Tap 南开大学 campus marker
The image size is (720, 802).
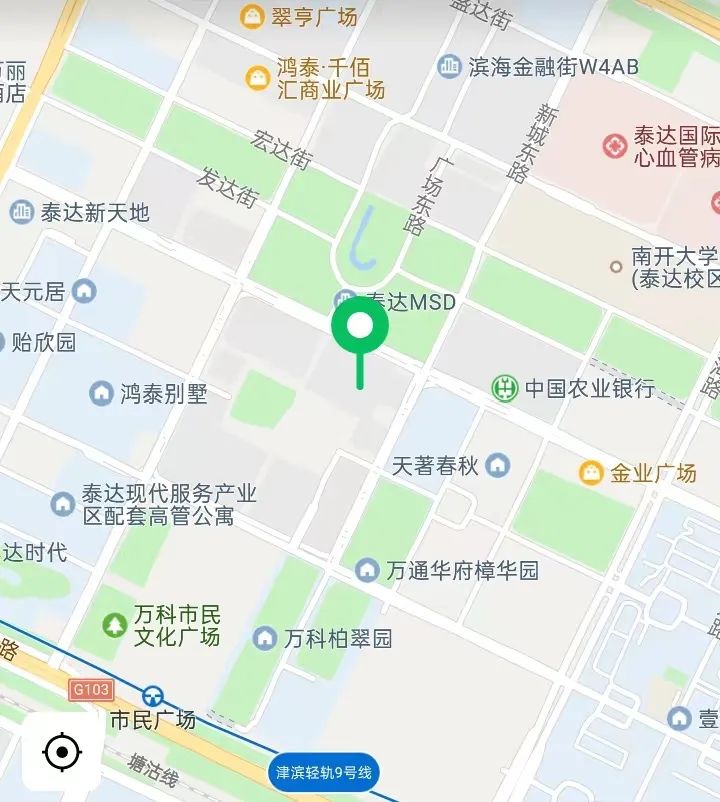point(616,267)
